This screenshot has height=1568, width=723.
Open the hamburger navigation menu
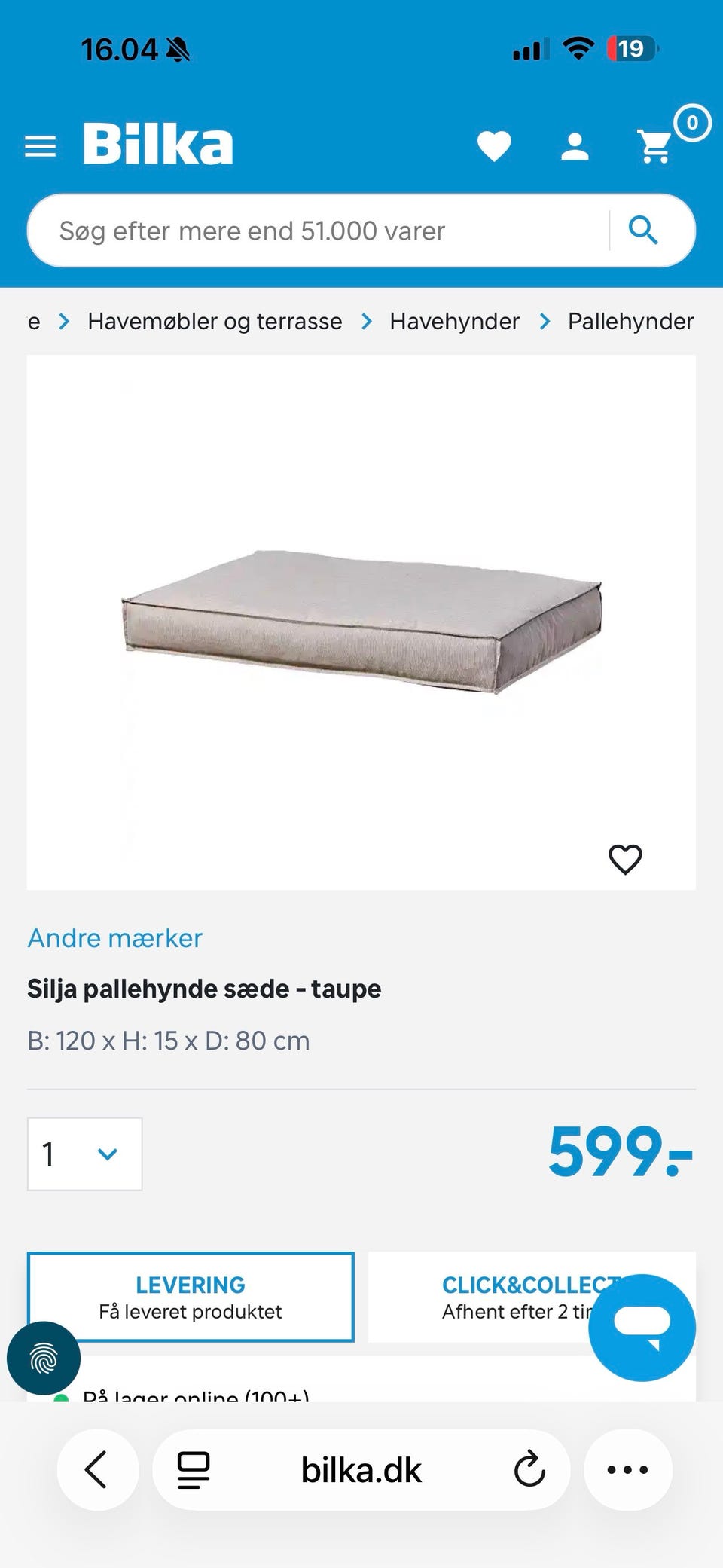41,145
